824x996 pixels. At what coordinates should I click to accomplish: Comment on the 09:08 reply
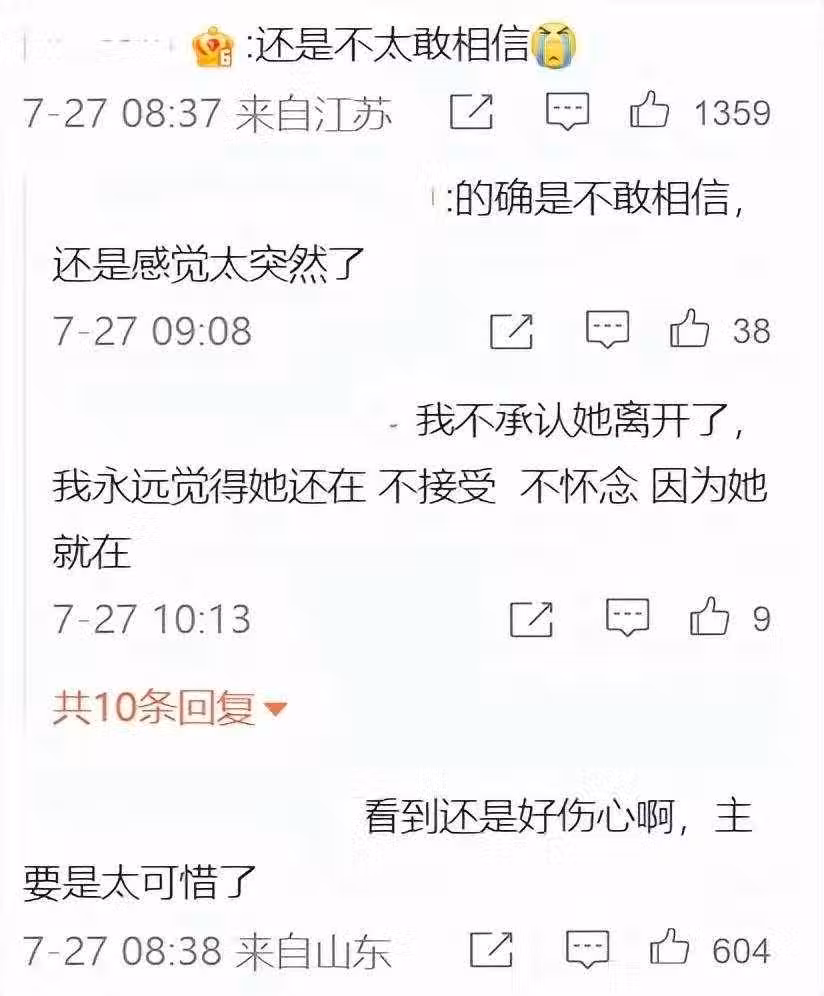tap(607, 329)
